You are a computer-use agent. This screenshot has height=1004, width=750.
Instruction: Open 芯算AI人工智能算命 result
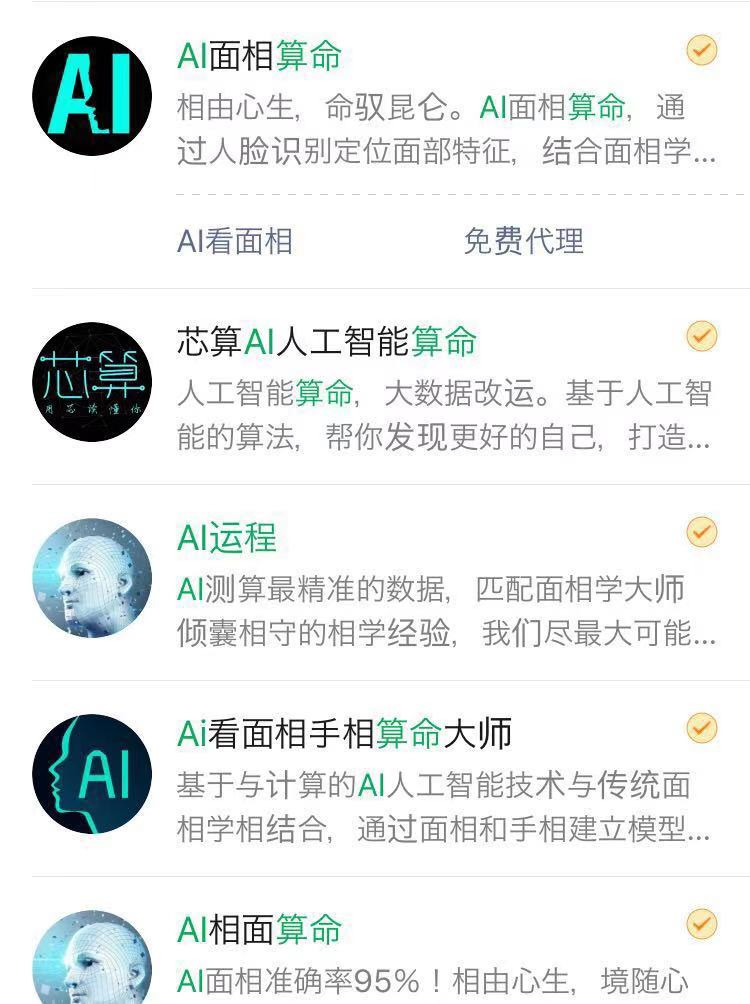(326, 342)
